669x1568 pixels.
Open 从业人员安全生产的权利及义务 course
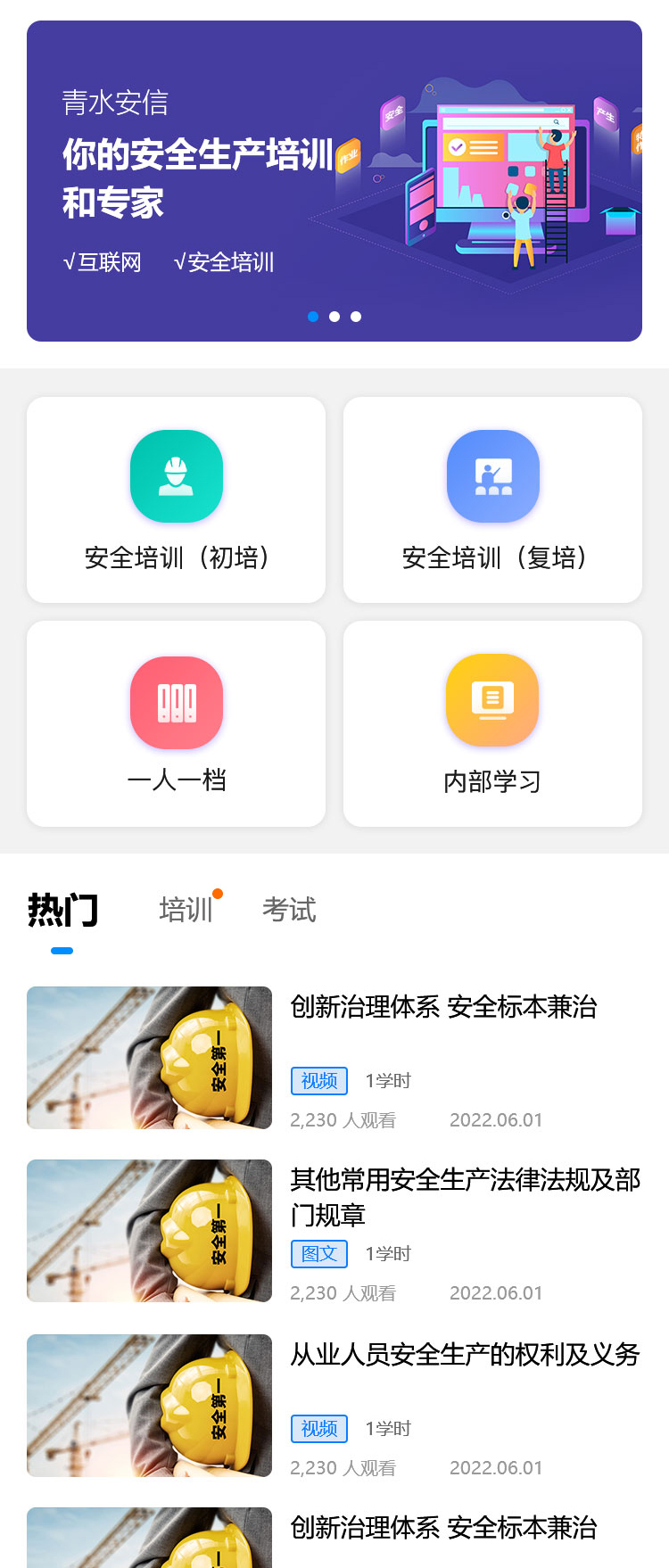tap(464, 1356)
